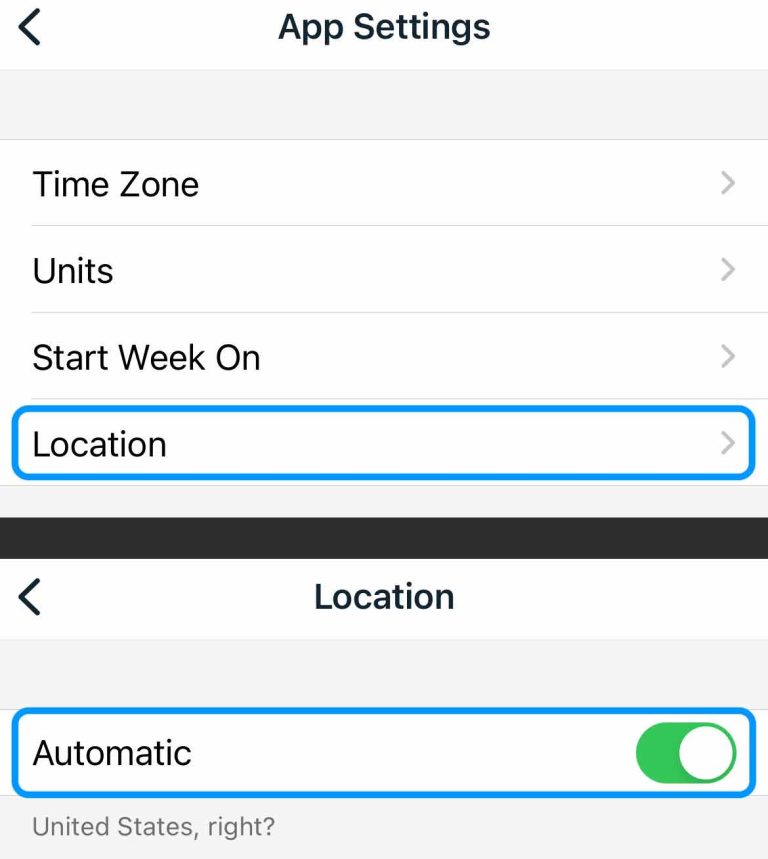Return to previous screen from Location

click(28, 596)
